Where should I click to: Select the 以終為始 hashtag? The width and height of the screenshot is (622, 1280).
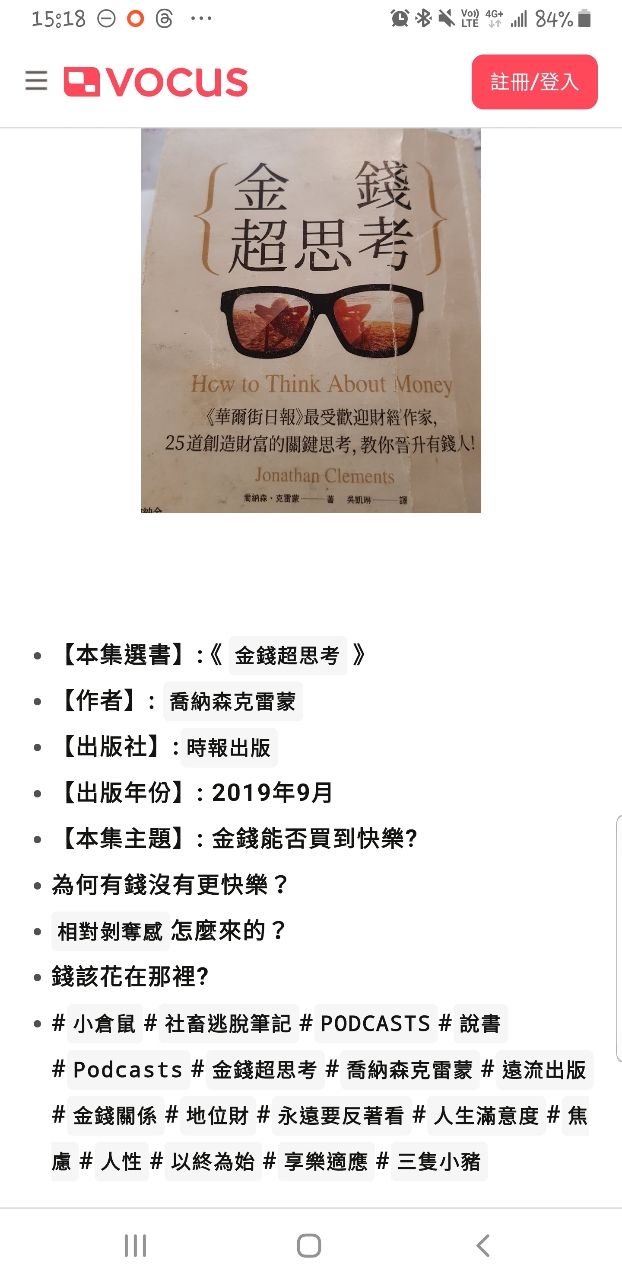tap(213, 1161)
